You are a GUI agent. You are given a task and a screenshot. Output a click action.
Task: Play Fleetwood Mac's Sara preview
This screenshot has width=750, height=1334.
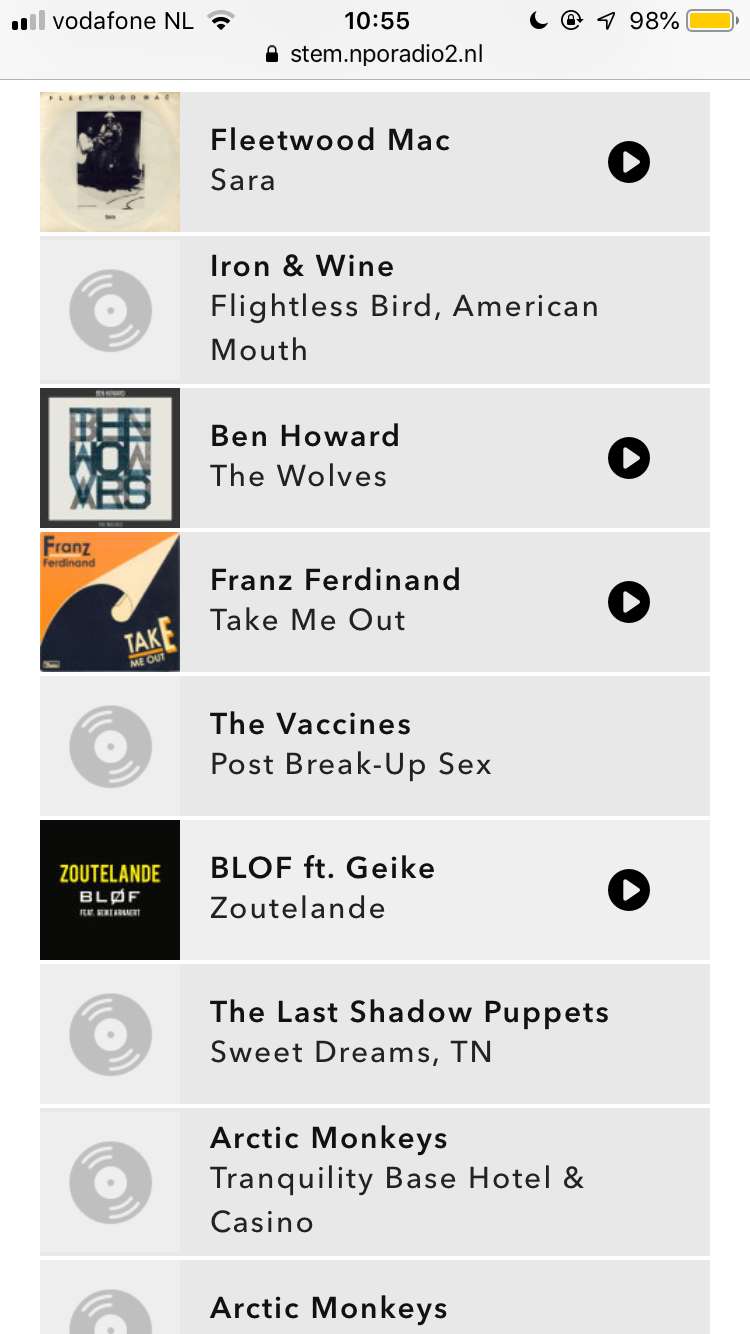tap(629, 161)
